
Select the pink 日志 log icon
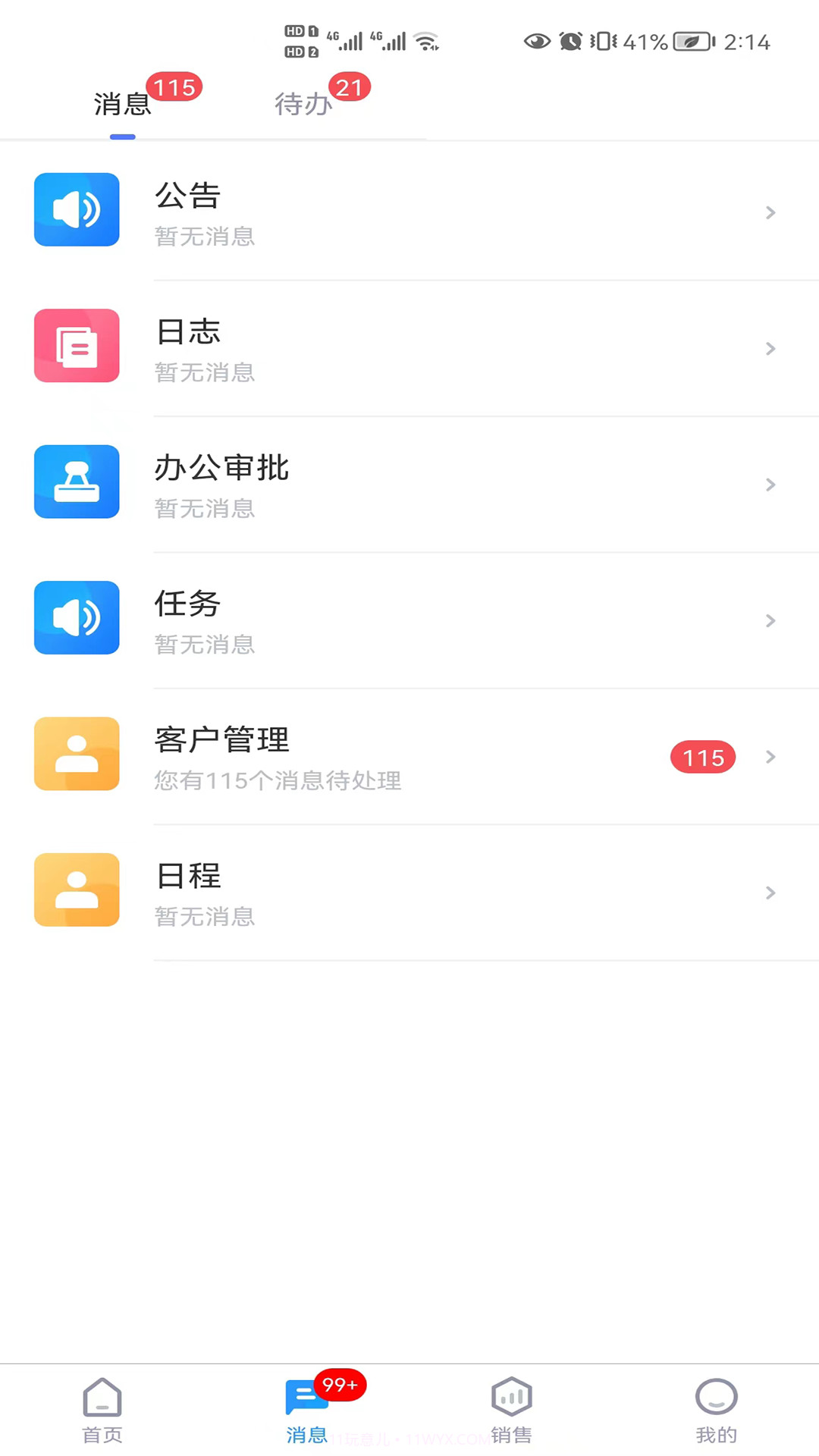pos(76,346)
